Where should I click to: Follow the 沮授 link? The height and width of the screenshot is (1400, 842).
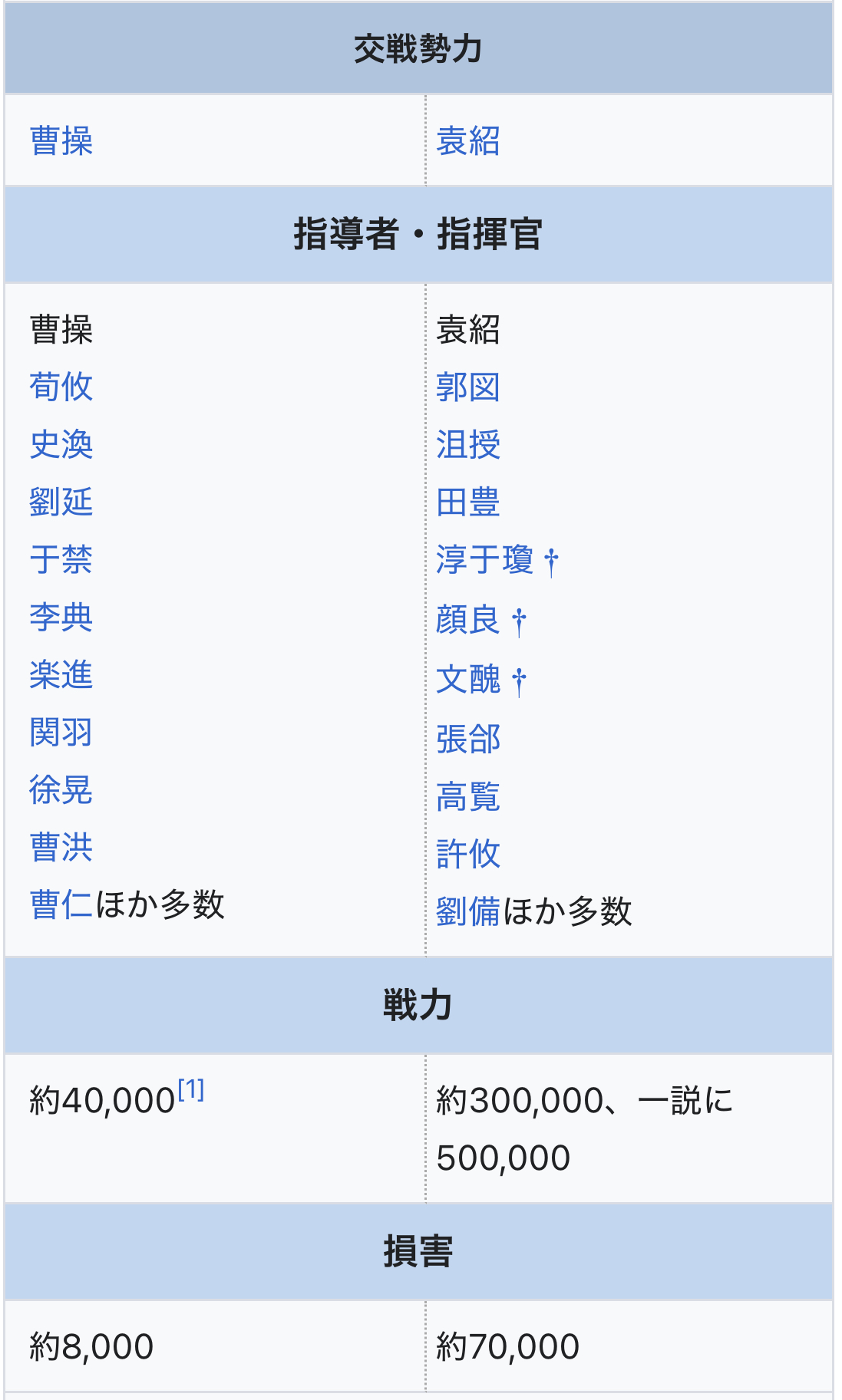tap(467, 445)
